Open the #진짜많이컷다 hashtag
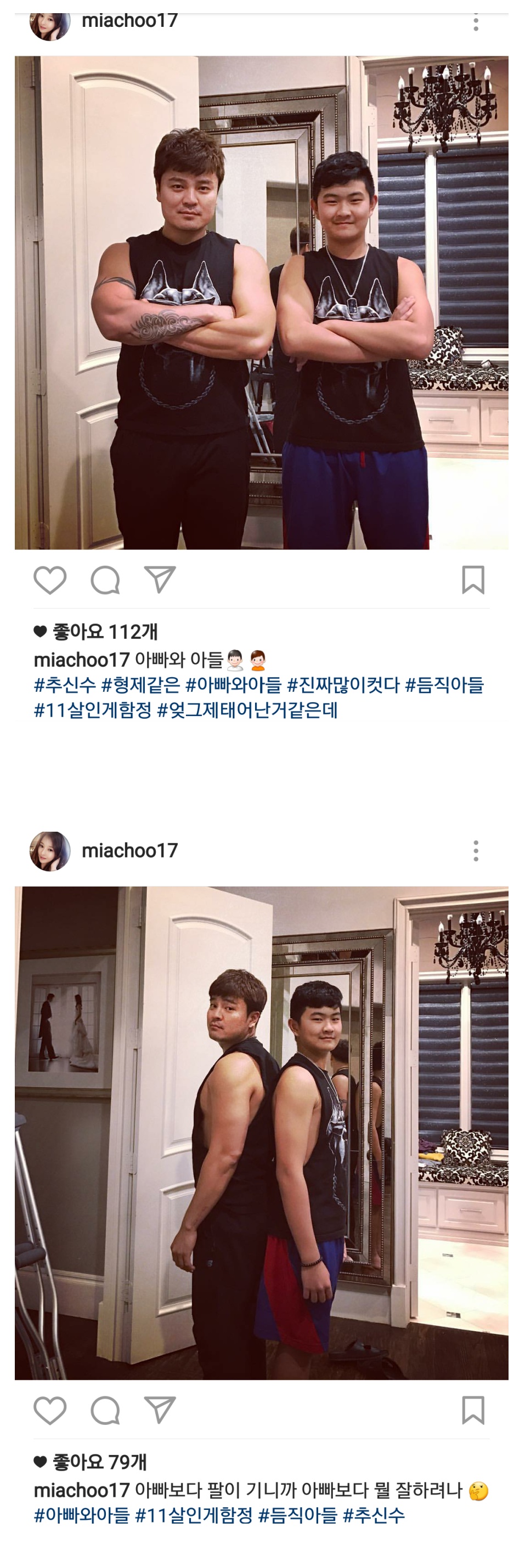The width and height of the screenshot is (525, 1568). [x=343, y=685]
